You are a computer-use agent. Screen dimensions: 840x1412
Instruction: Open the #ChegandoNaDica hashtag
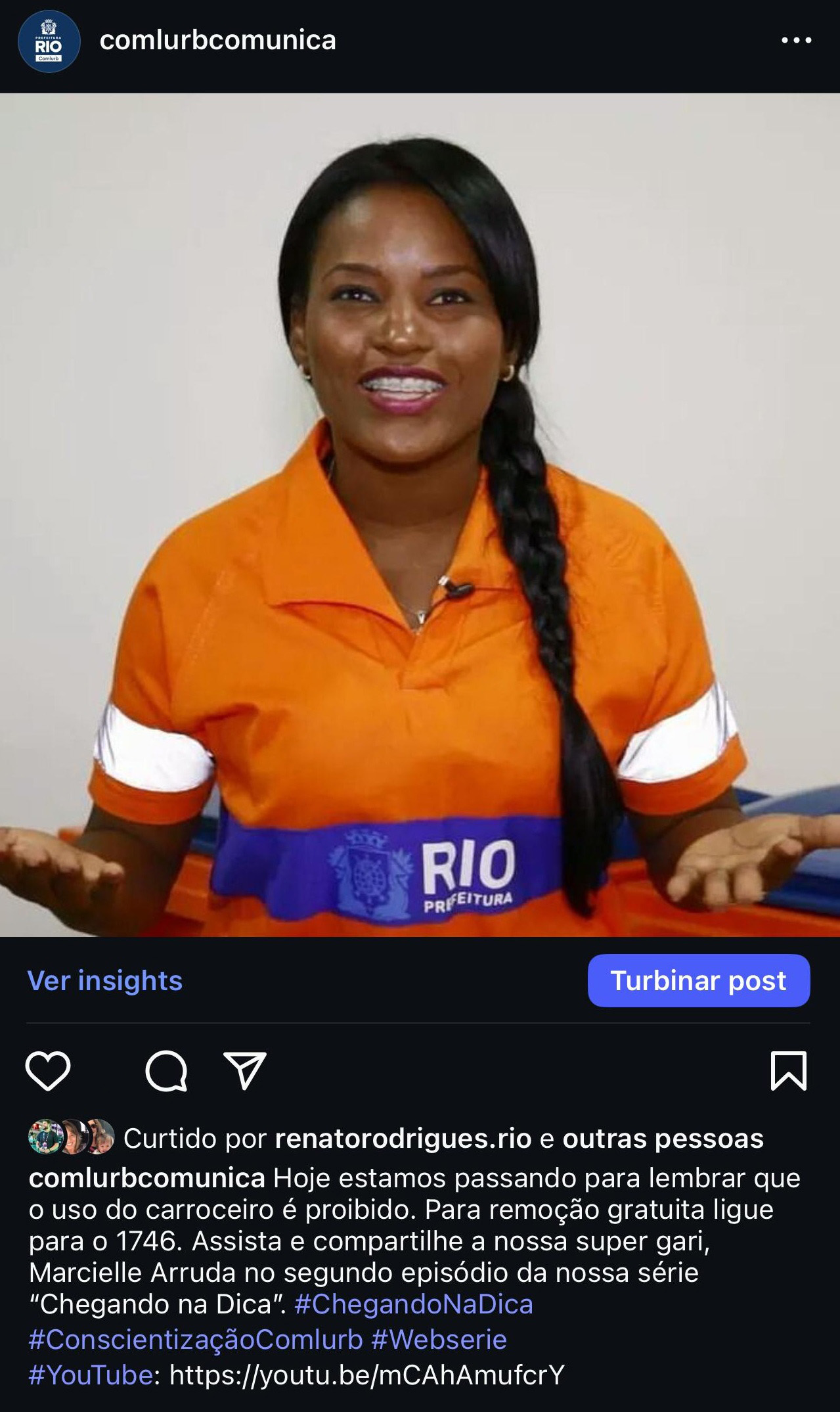coord(414,1304)
